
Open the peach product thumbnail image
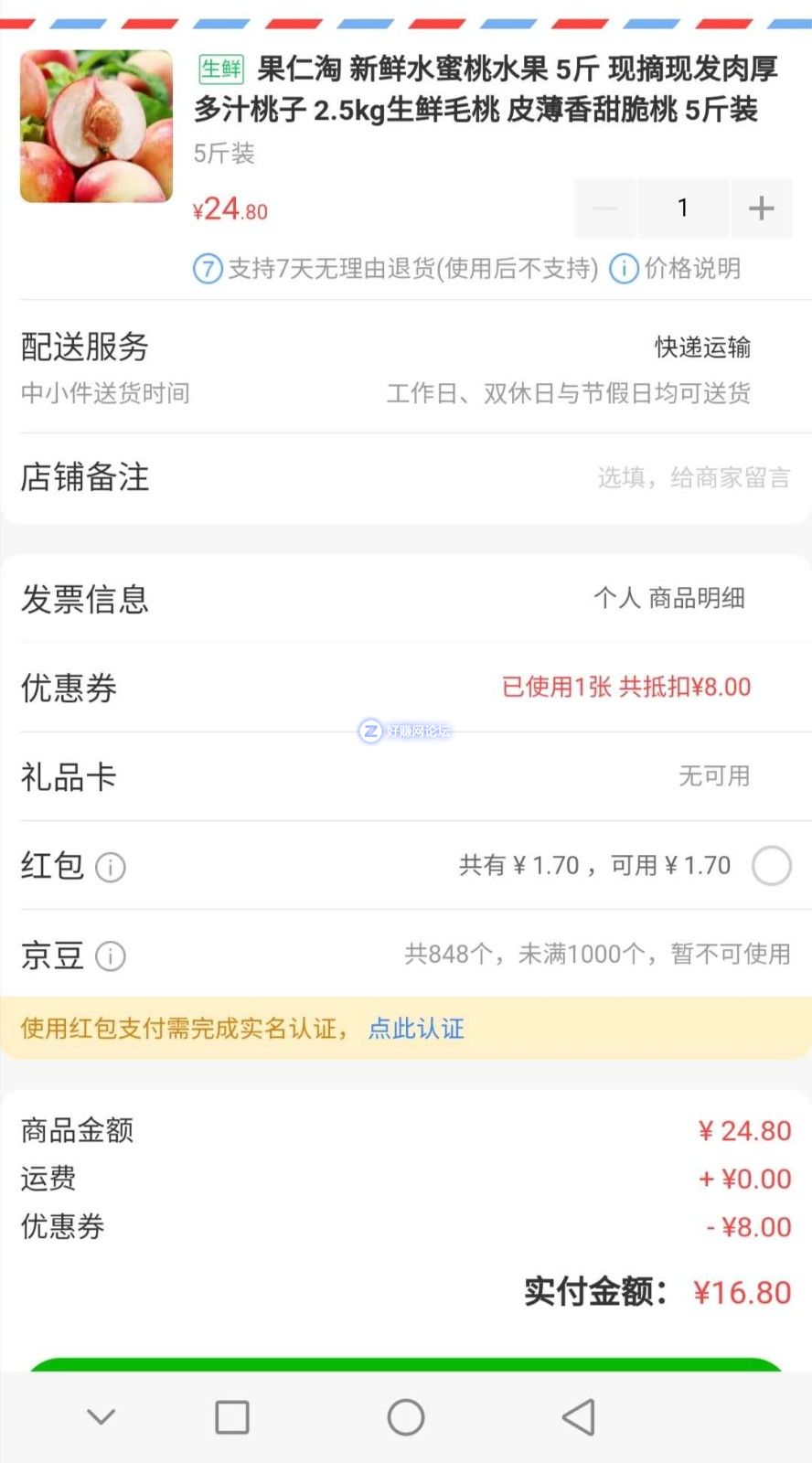click(96, 125)
